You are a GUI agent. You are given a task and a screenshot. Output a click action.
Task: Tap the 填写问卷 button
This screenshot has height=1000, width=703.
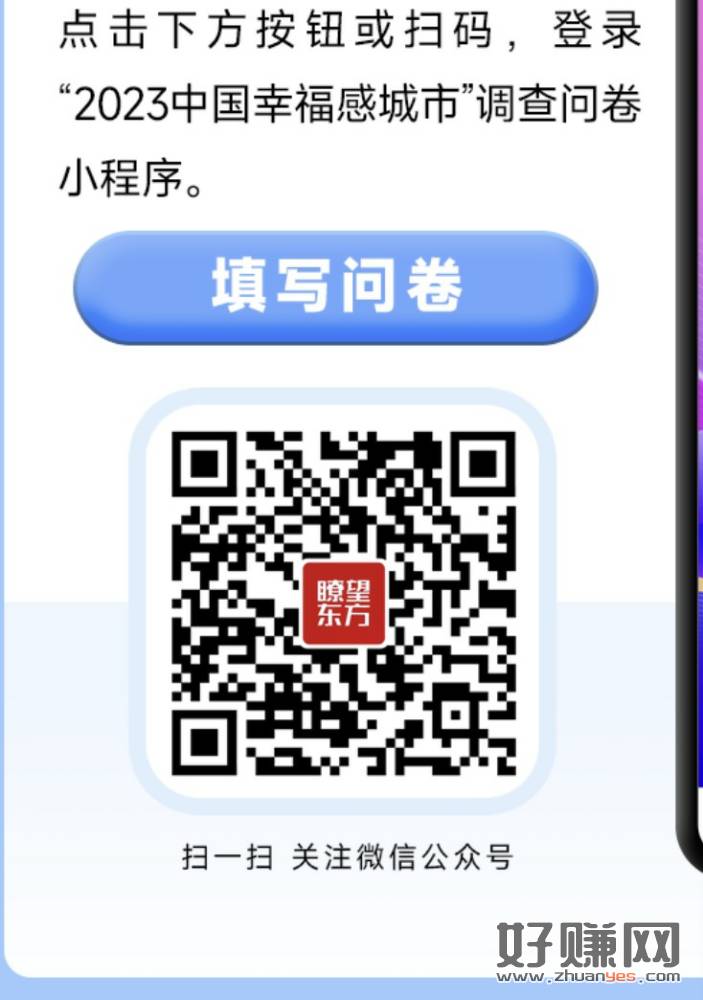pyautogui.click(x=335, y=287)
